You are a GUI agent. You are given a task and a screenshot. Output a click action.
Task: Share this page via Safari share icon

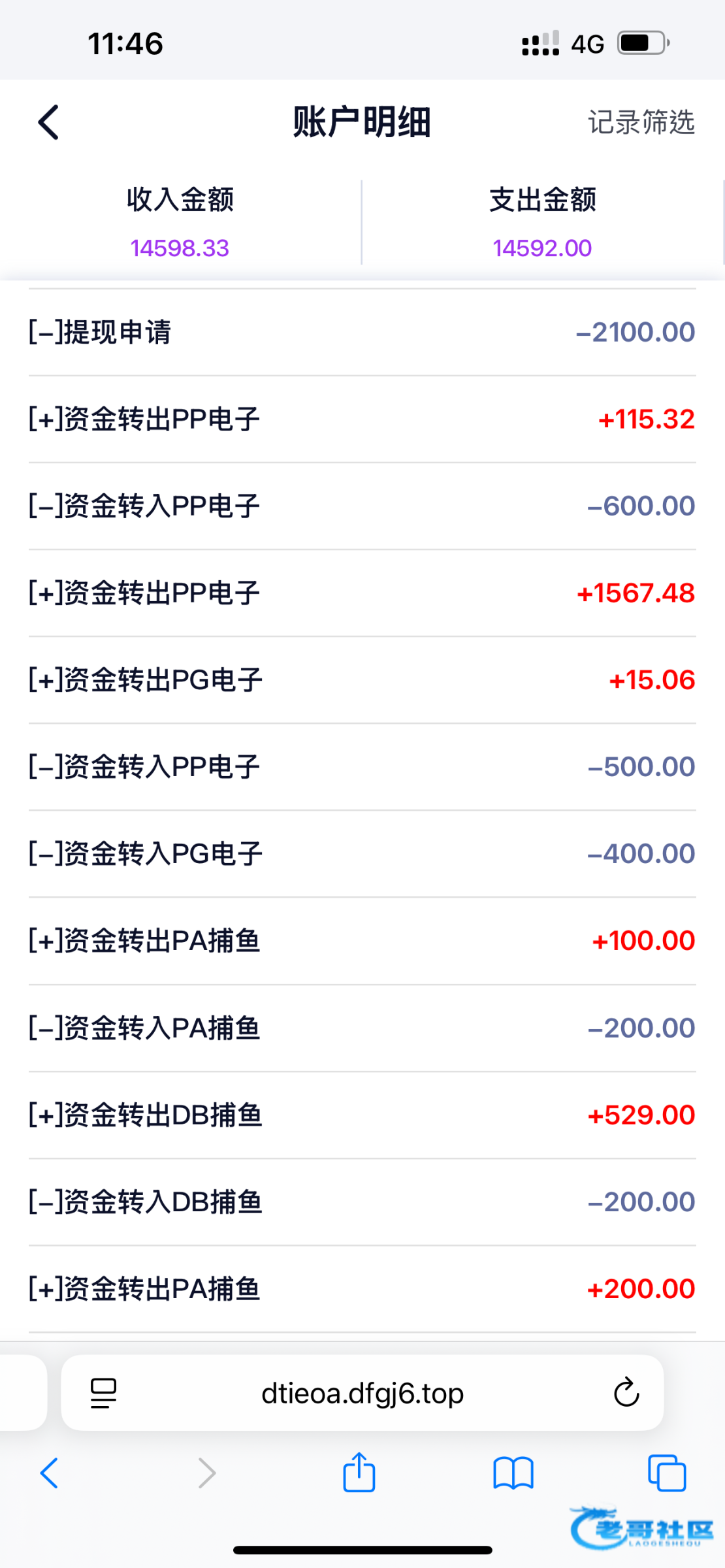click(359, 1473)
